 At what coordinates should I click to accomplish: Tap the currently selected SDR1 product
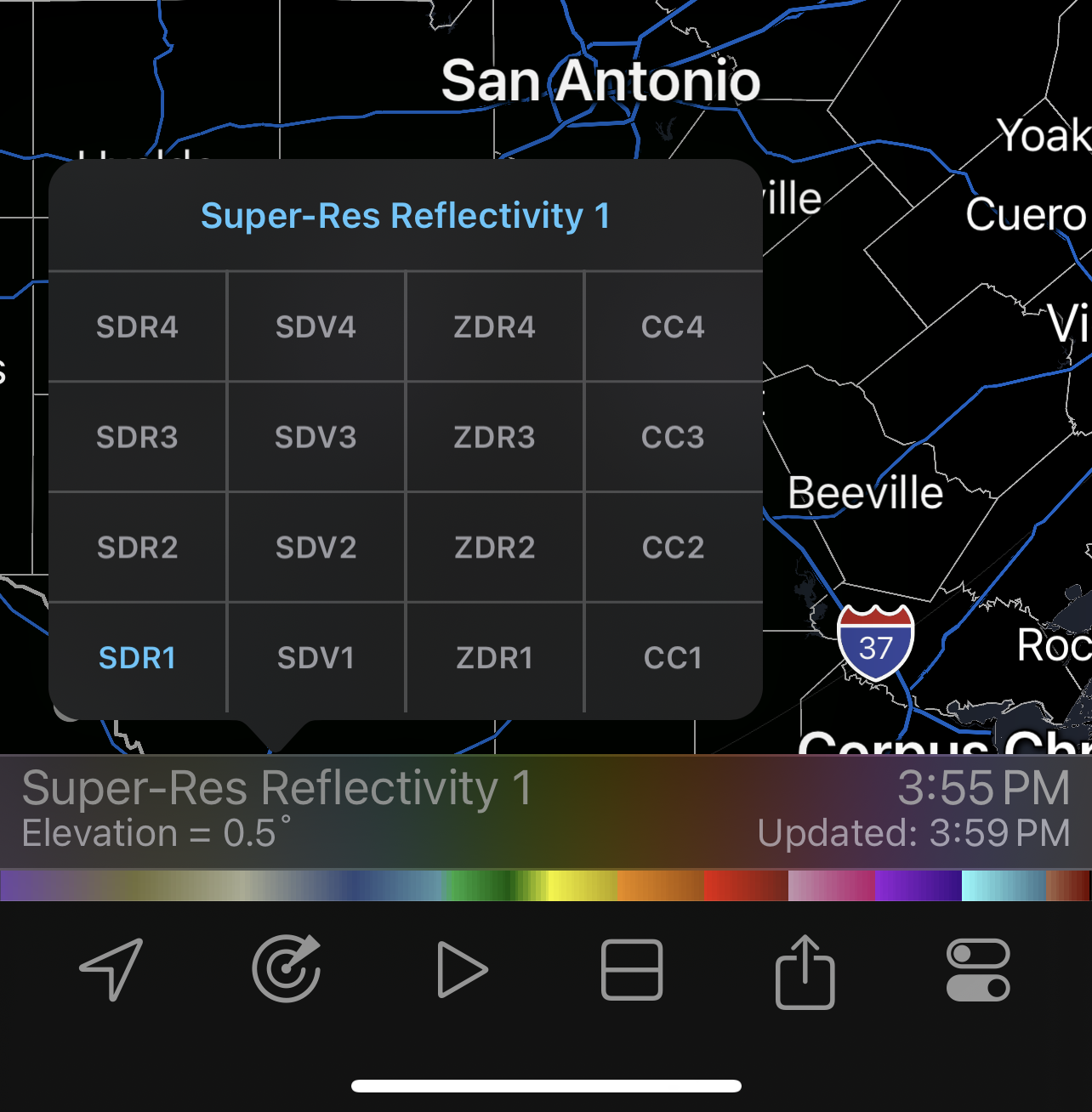[137, 657]
